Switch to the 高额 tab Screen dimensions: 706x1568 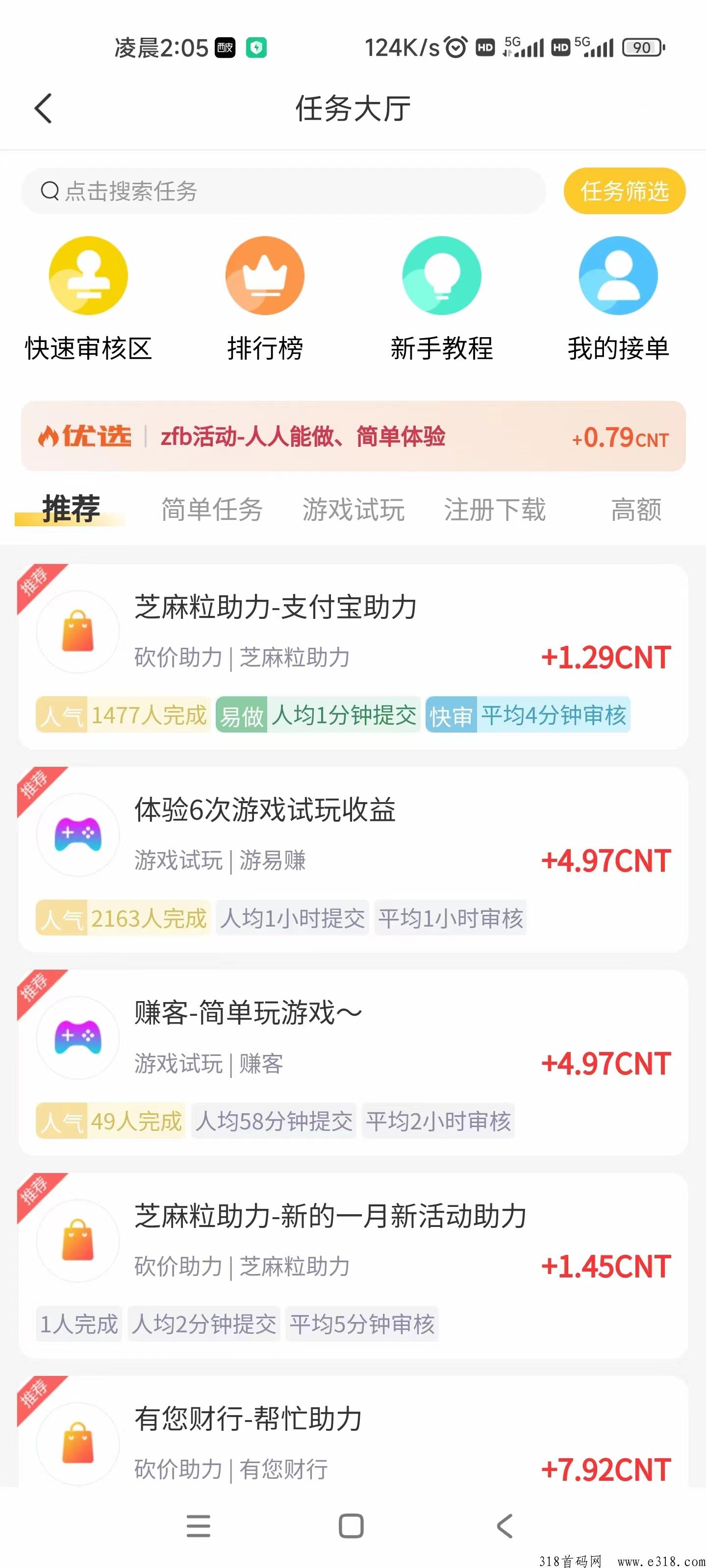coord(636,510)
